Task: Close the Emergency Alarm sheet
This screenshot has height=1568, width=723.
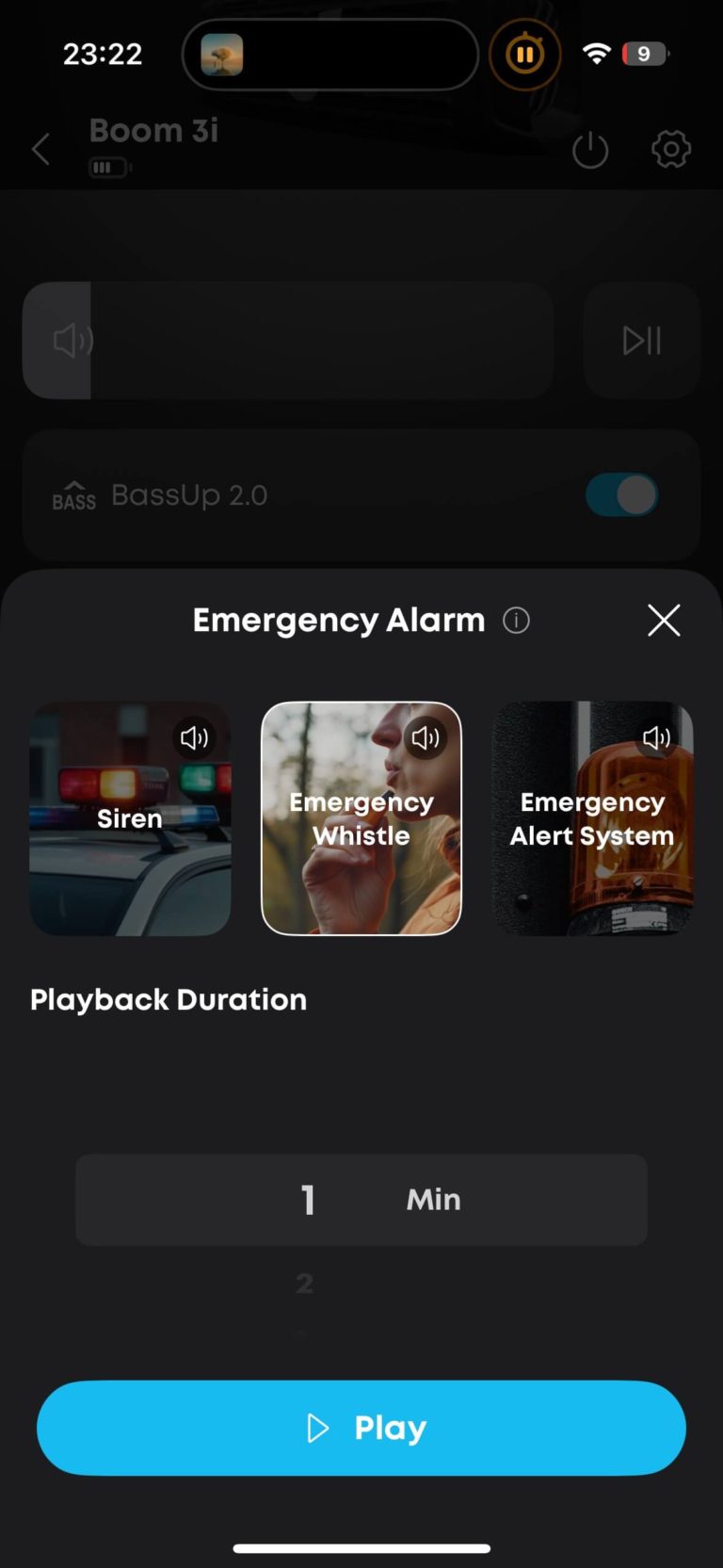Action: tap(664, 620)
